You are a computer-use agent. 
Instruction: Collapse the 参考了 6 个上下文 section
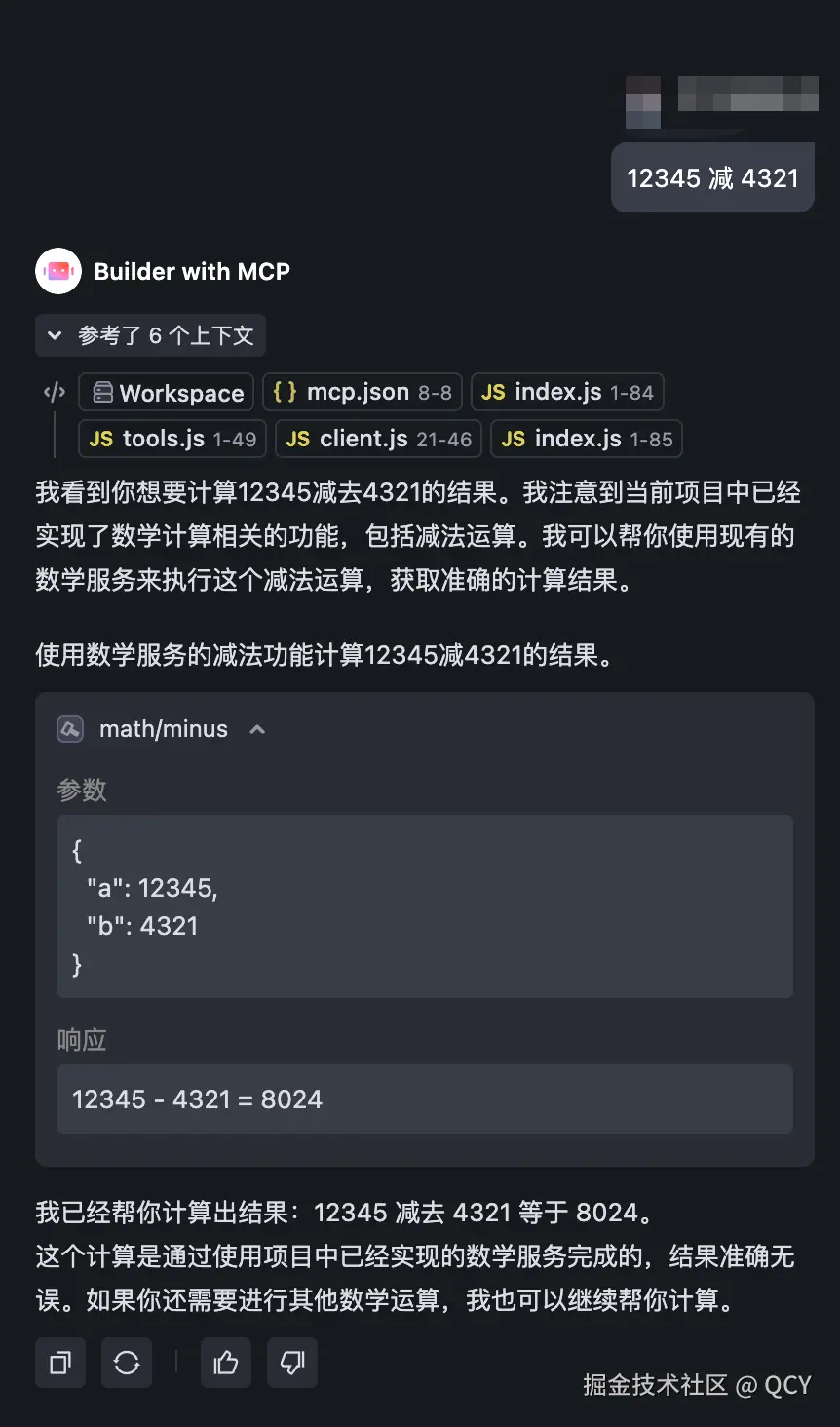click(150, 335)
